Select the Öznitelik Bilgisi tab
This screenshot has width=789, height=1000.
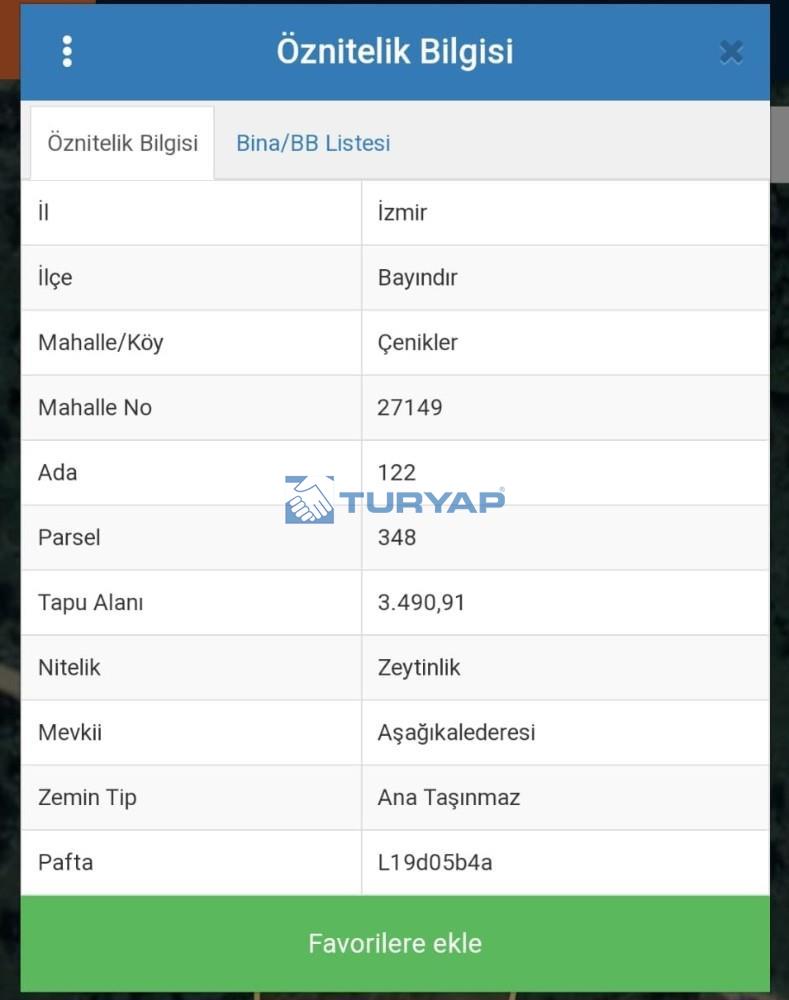click(122, 143)
